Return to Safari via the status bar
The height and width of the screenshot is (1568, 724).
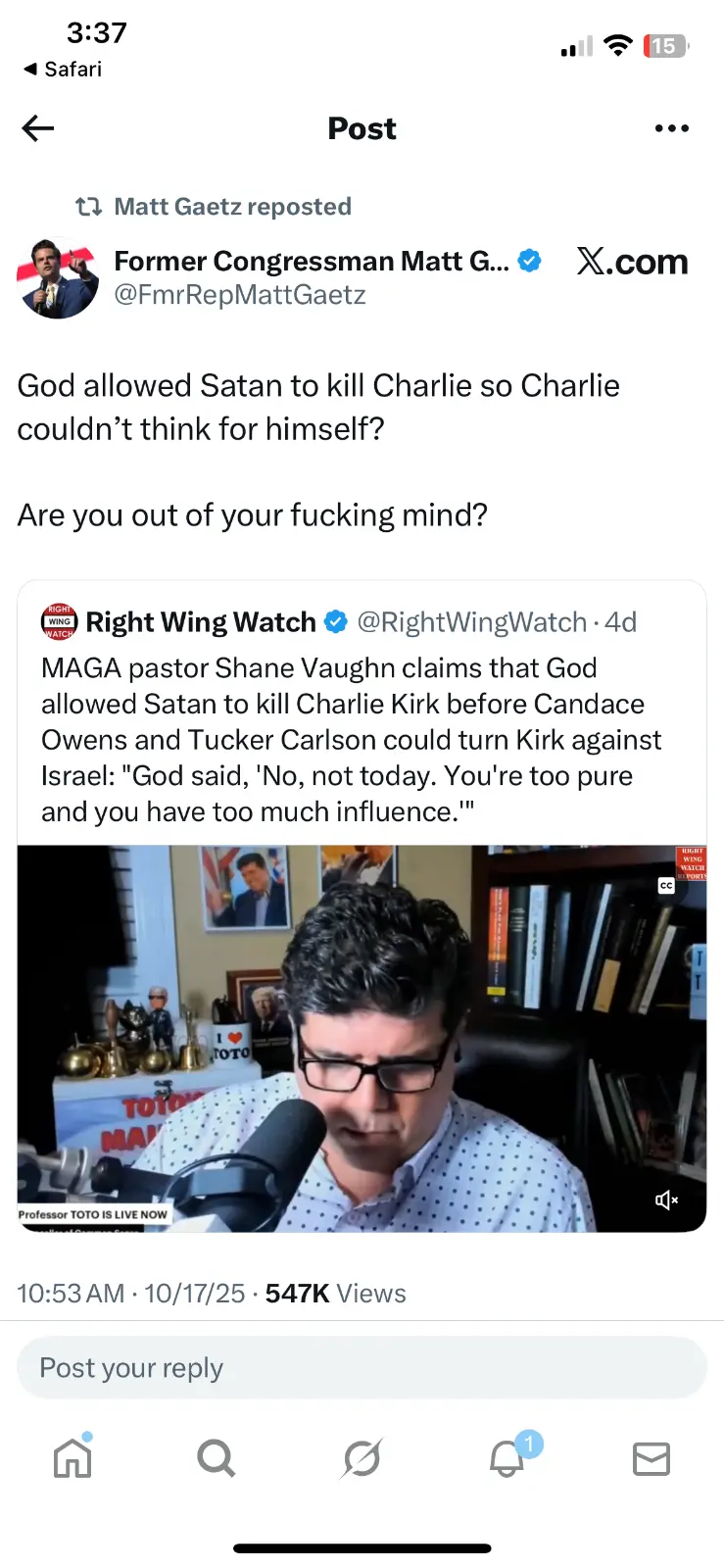63,70
